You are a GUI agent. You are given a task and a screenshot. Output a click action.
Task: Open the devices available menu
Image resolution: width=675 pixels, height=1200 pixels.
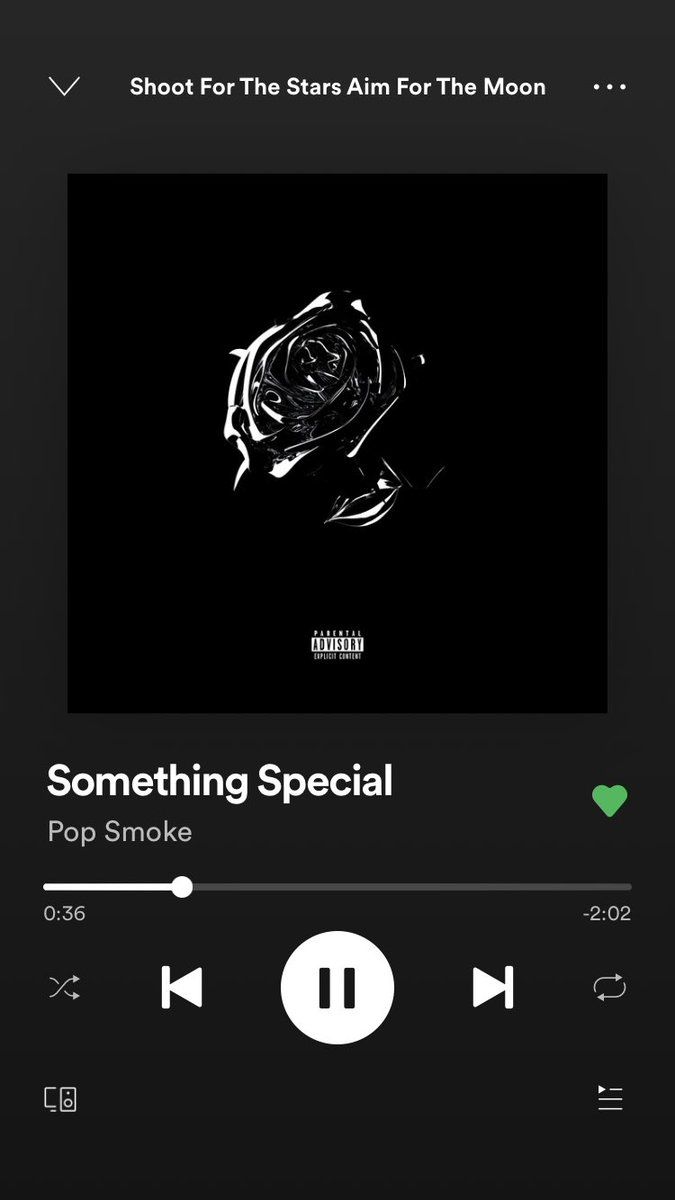coord(61,1099)
